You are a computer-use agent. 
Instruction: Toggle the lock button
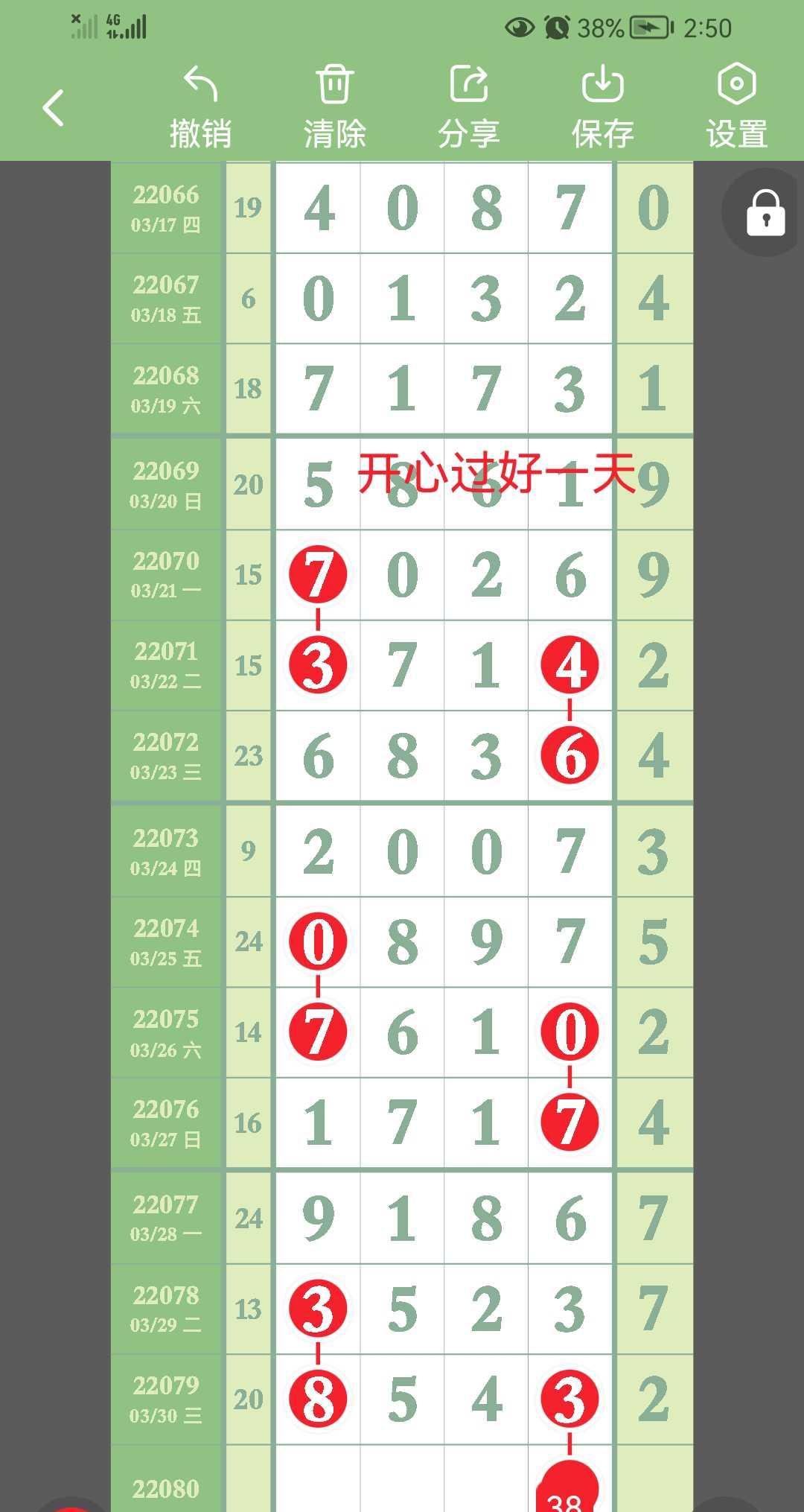[x=765, y=213]
